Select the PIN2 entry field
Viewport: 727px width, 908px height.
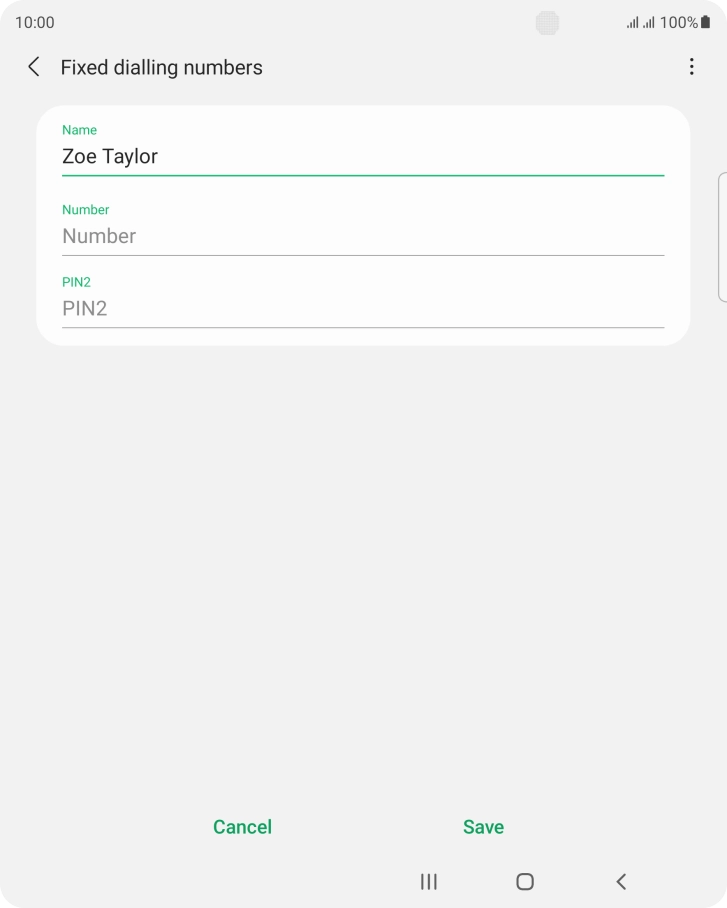[363, 308]
